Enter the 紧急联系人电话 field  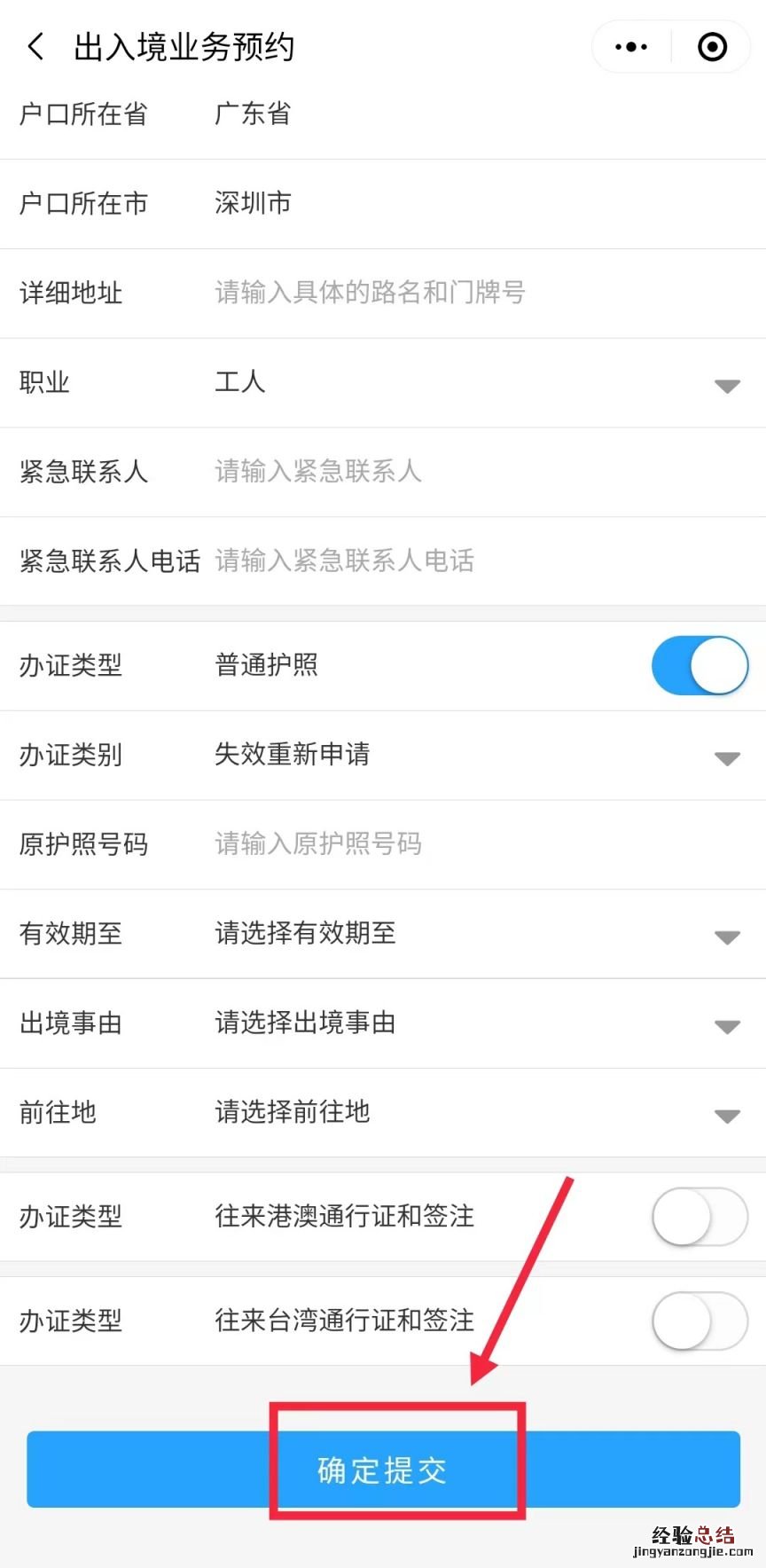point(479,561)
